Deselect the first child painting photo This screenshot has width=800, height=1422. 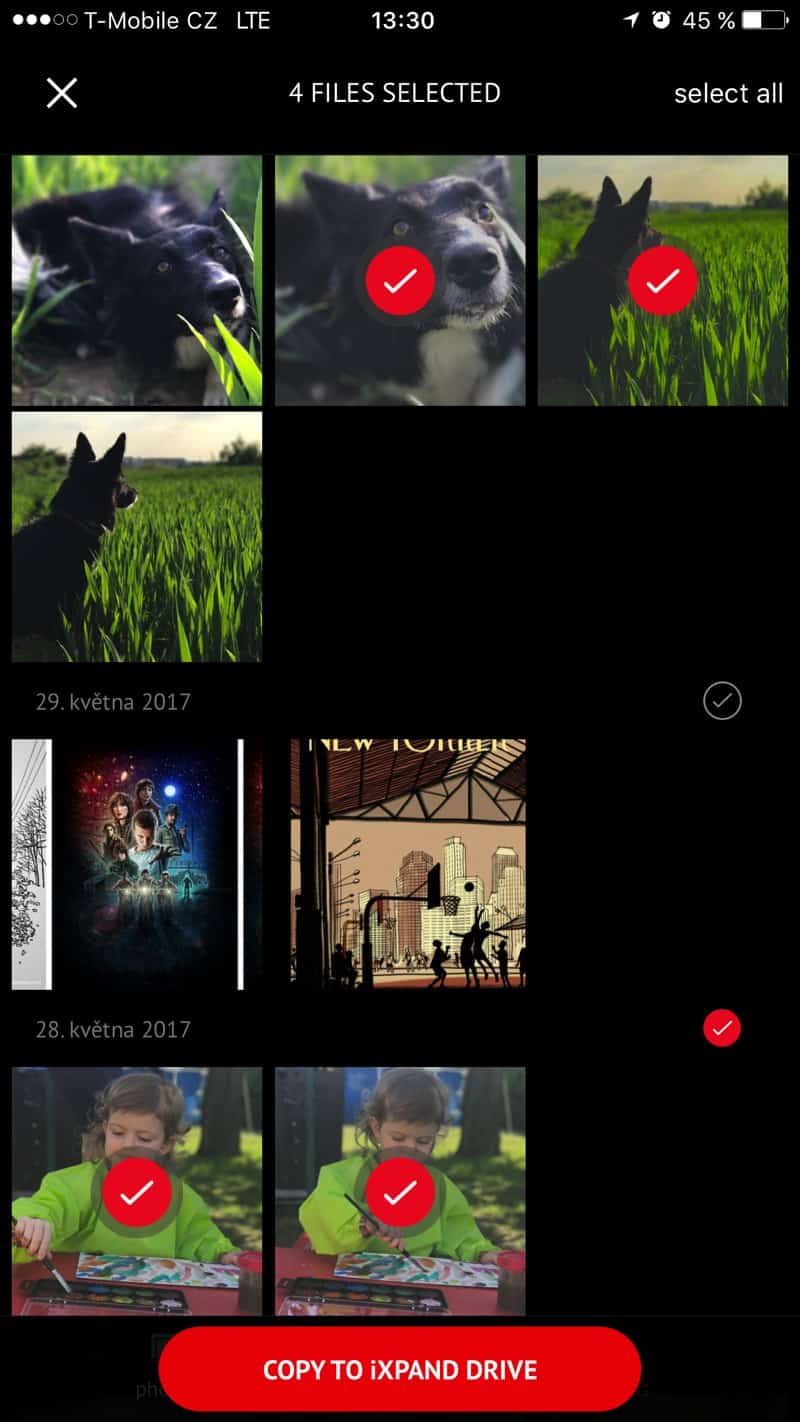click(x=137, y=1191)
